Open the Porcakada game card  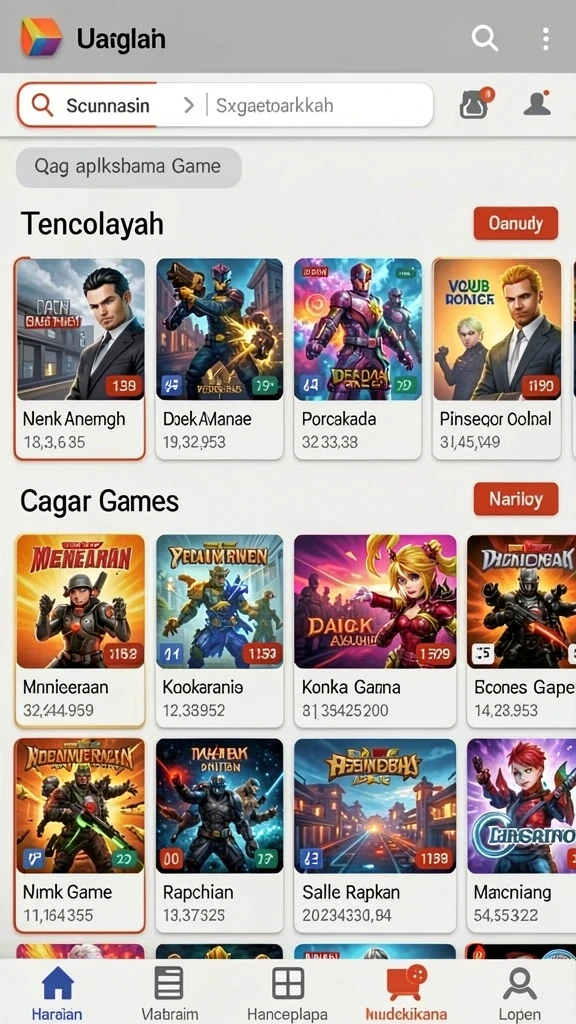click(357, 359)
